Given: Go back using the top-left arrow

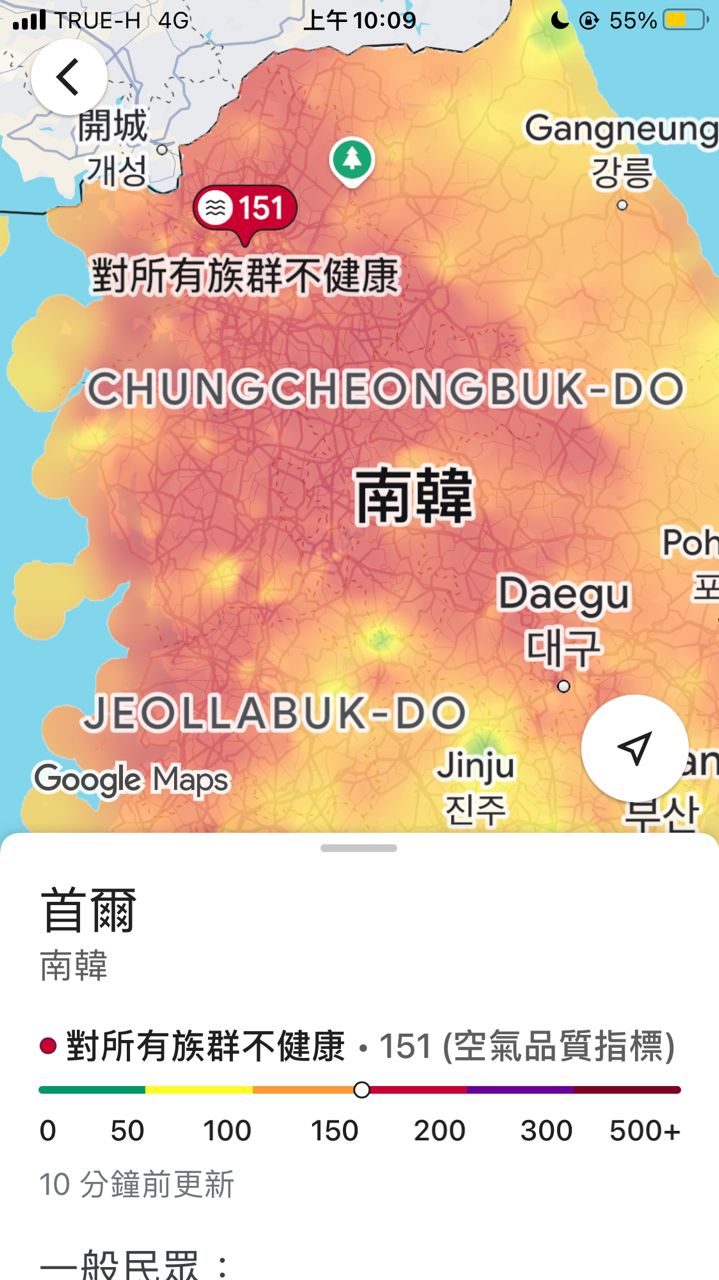Looking at the screenshot, I should pos(68,77).
